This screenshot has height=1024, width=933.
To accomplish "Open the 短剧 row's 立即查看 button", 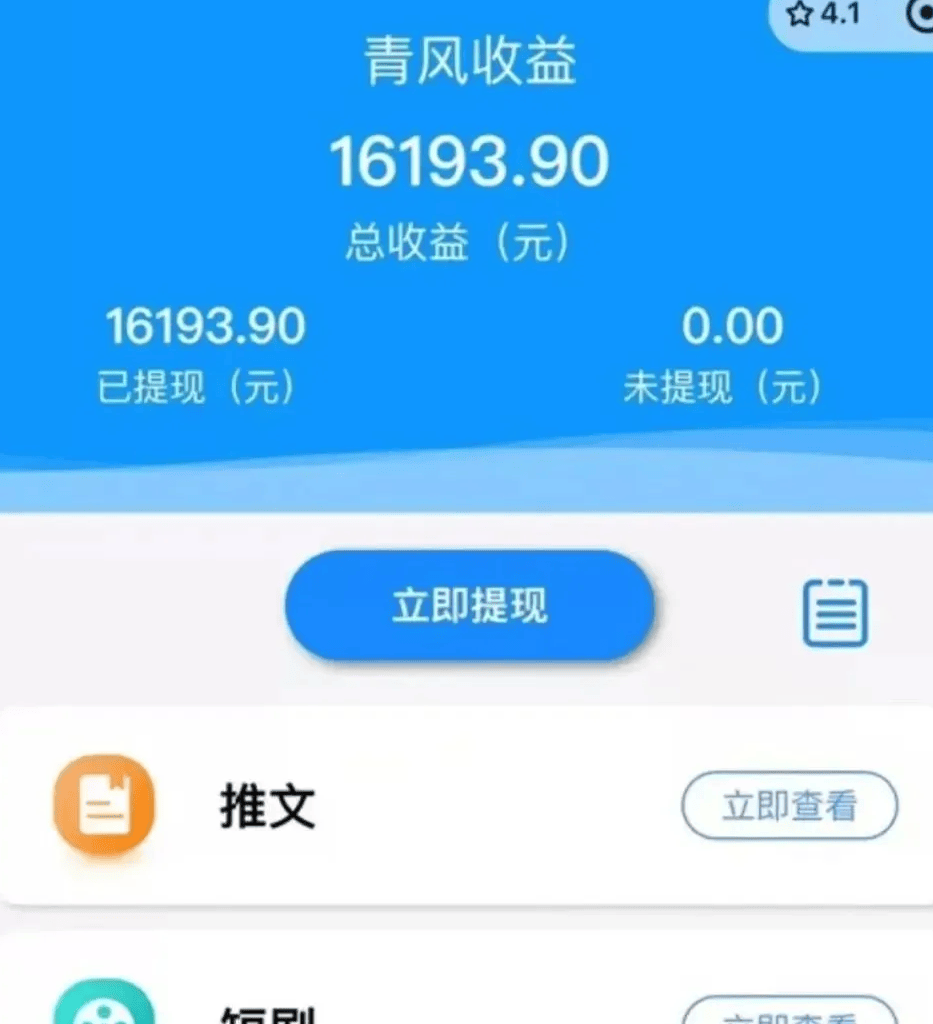I will 790,1012.
